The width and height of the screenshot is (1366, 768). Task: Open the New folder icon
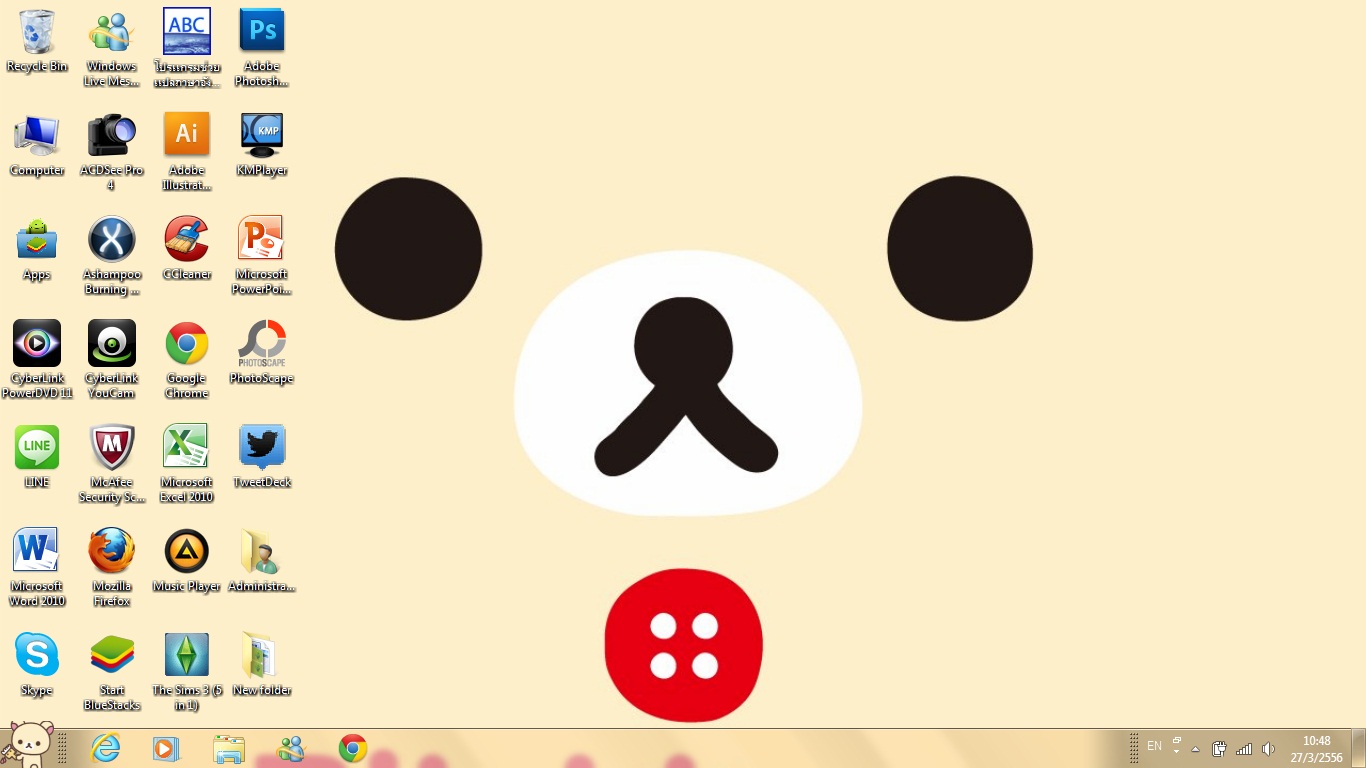coord(260,655)
